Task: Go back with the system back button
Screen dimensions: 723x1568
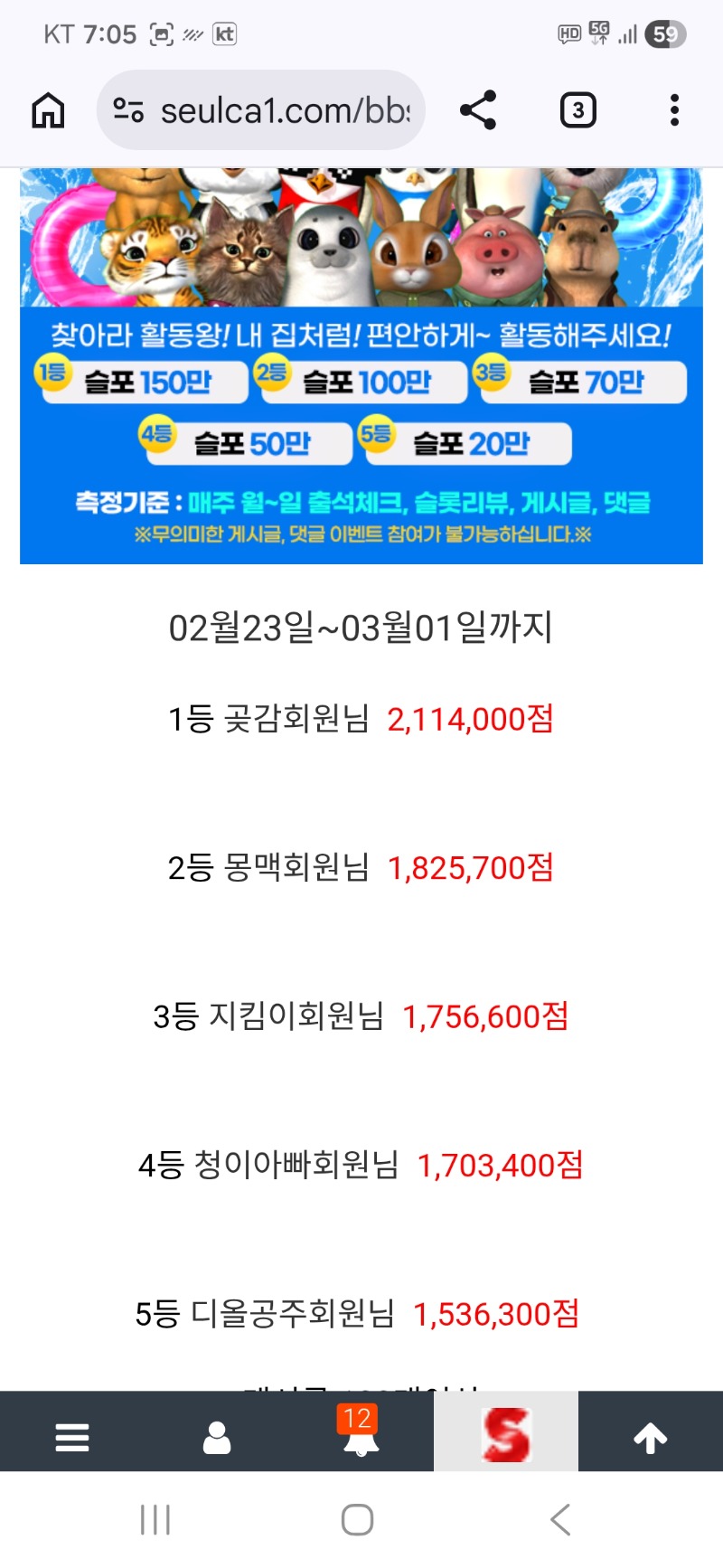Action: [560, 1519]
